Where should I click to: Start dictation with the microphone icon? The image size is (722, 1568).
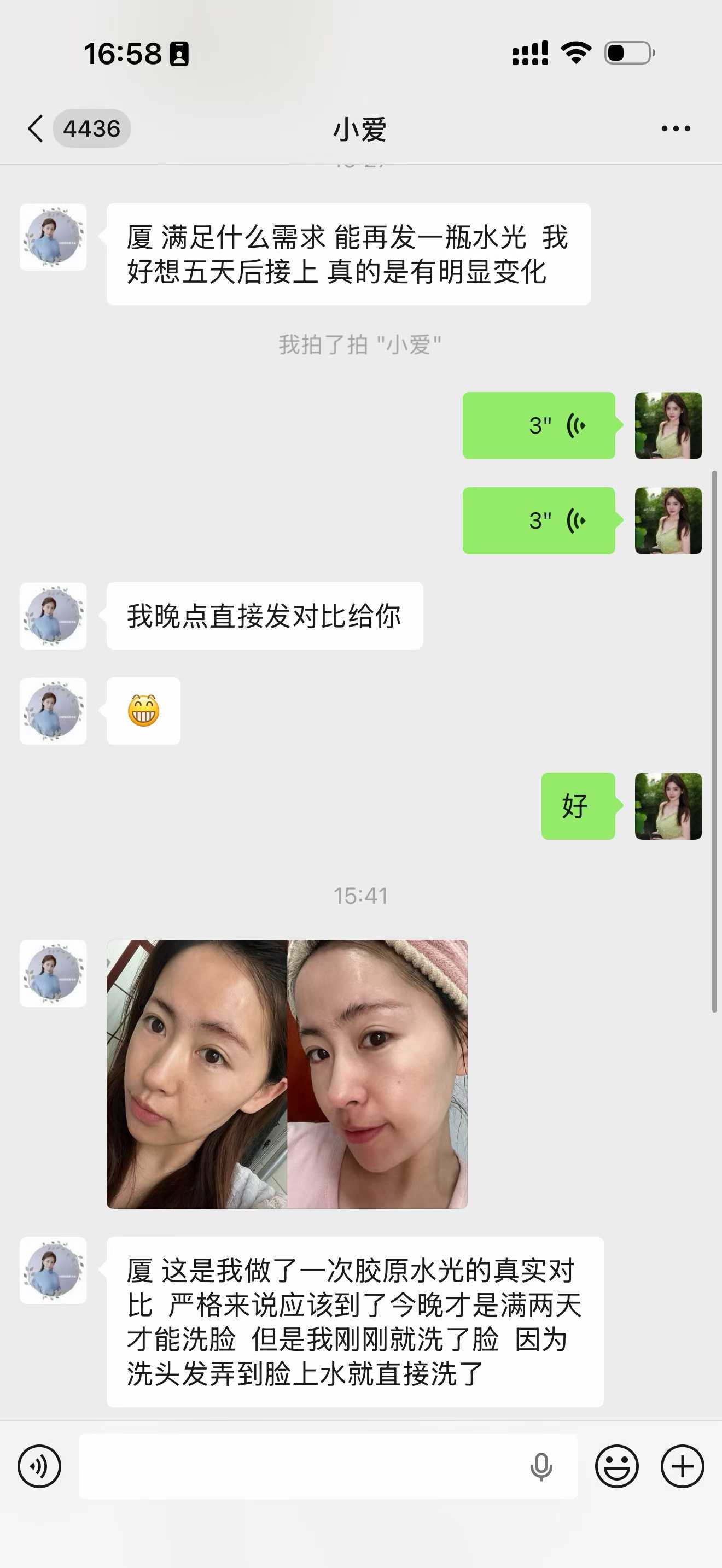pyautogui.click(x=540, y=1466)
